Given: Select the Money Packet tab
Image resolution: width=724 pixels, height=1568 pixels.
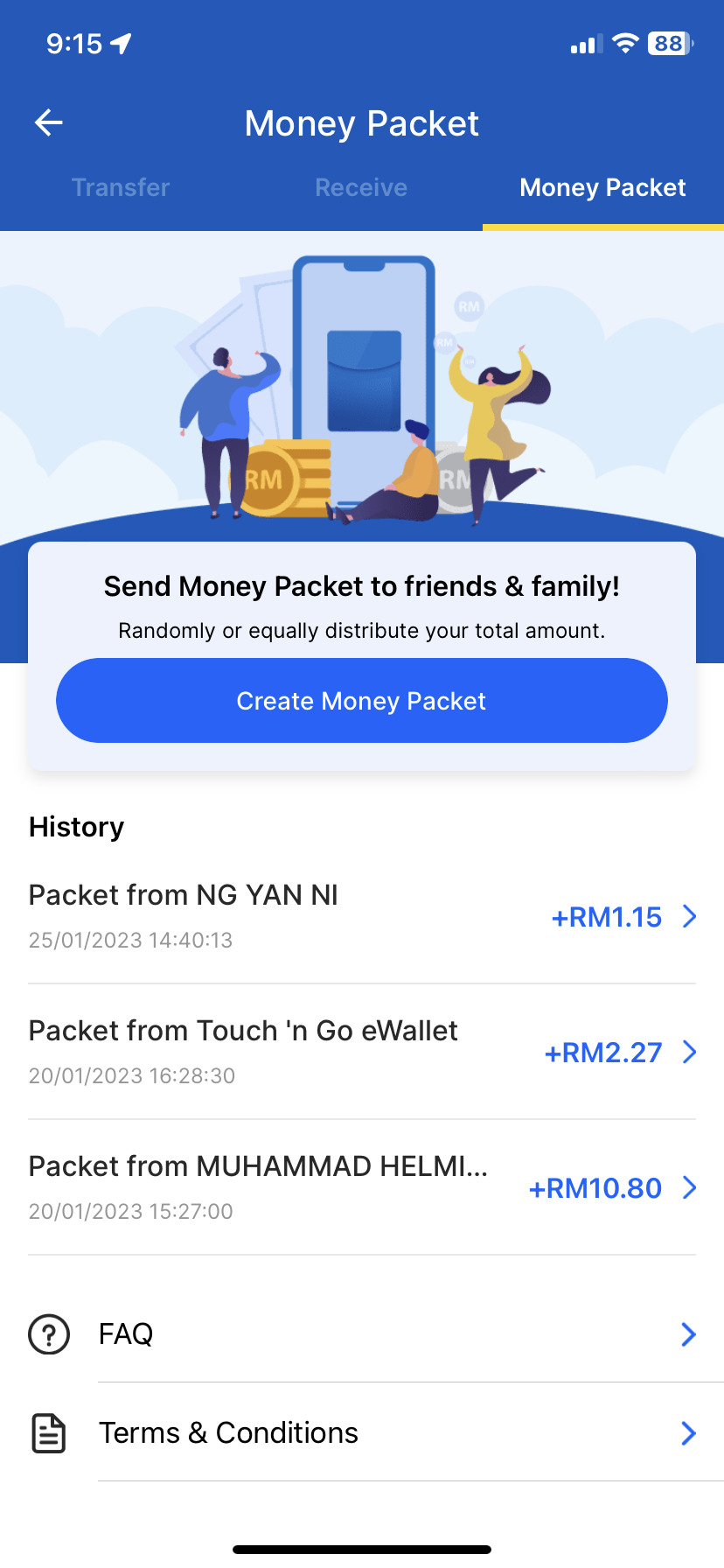Looking at the screenshot, I should (x=602, y=187).
